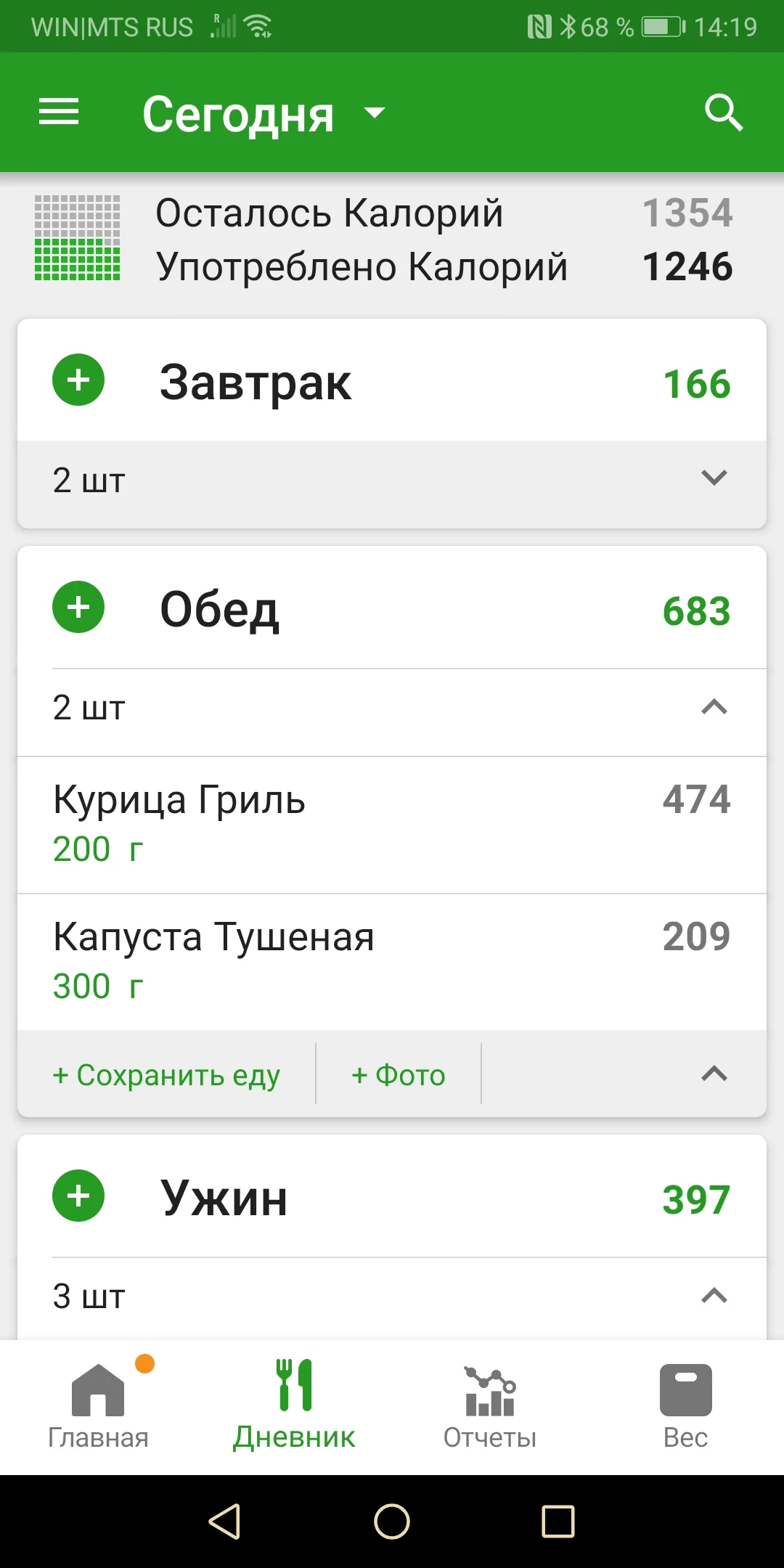Add food to Завтрак
Viewport: 784px width, 1568px height.
(78, 380)
